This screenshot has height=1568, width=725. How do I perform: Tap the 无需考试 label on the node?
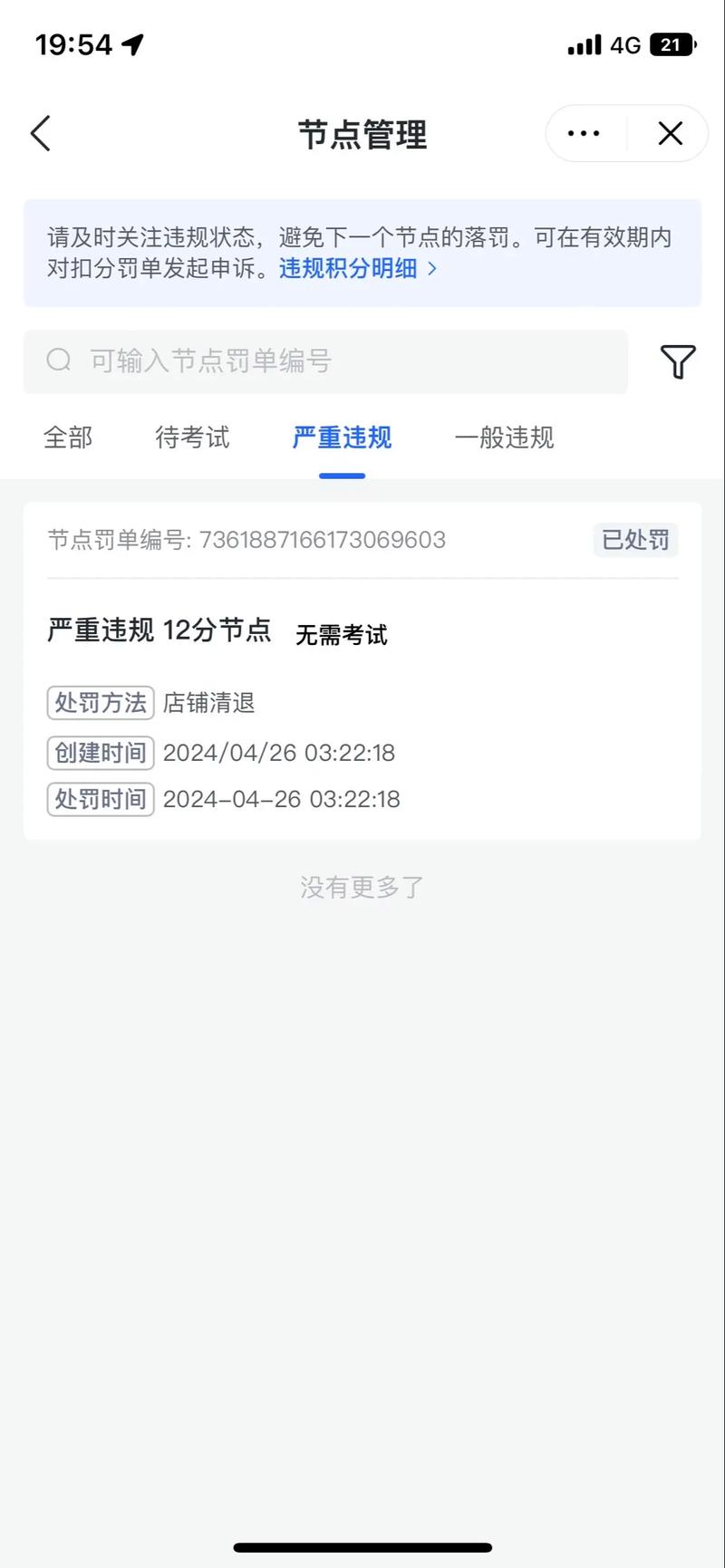[342, 635]
